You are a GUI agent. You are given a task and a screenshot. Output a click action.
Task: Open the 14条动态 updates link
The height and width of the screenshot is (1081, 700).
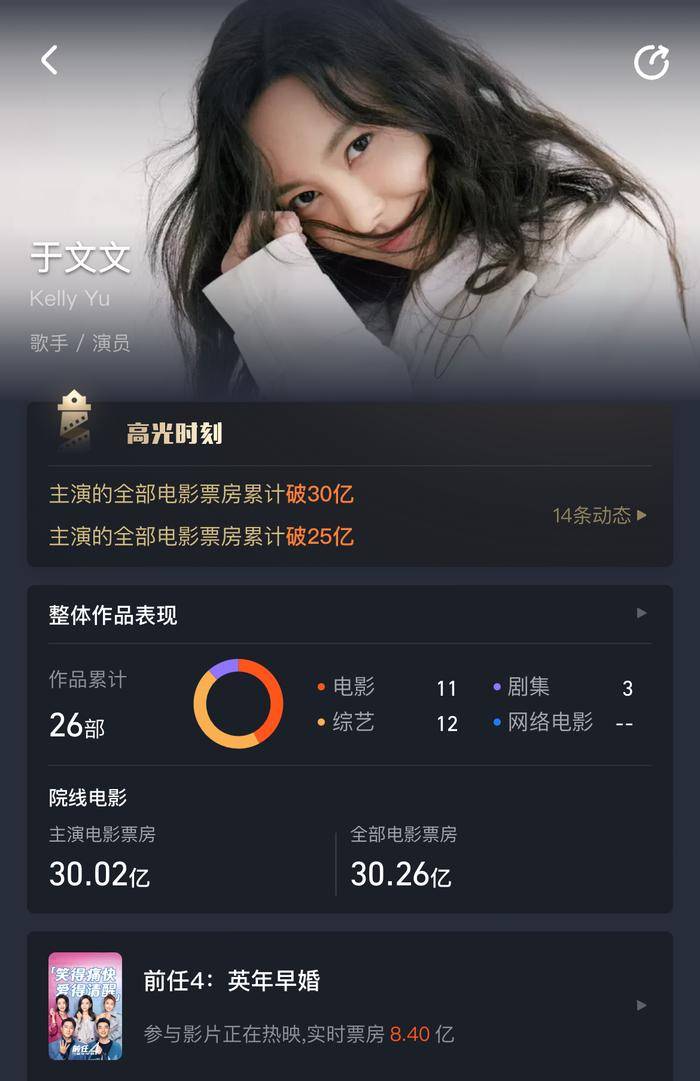(x=599, y=515)
